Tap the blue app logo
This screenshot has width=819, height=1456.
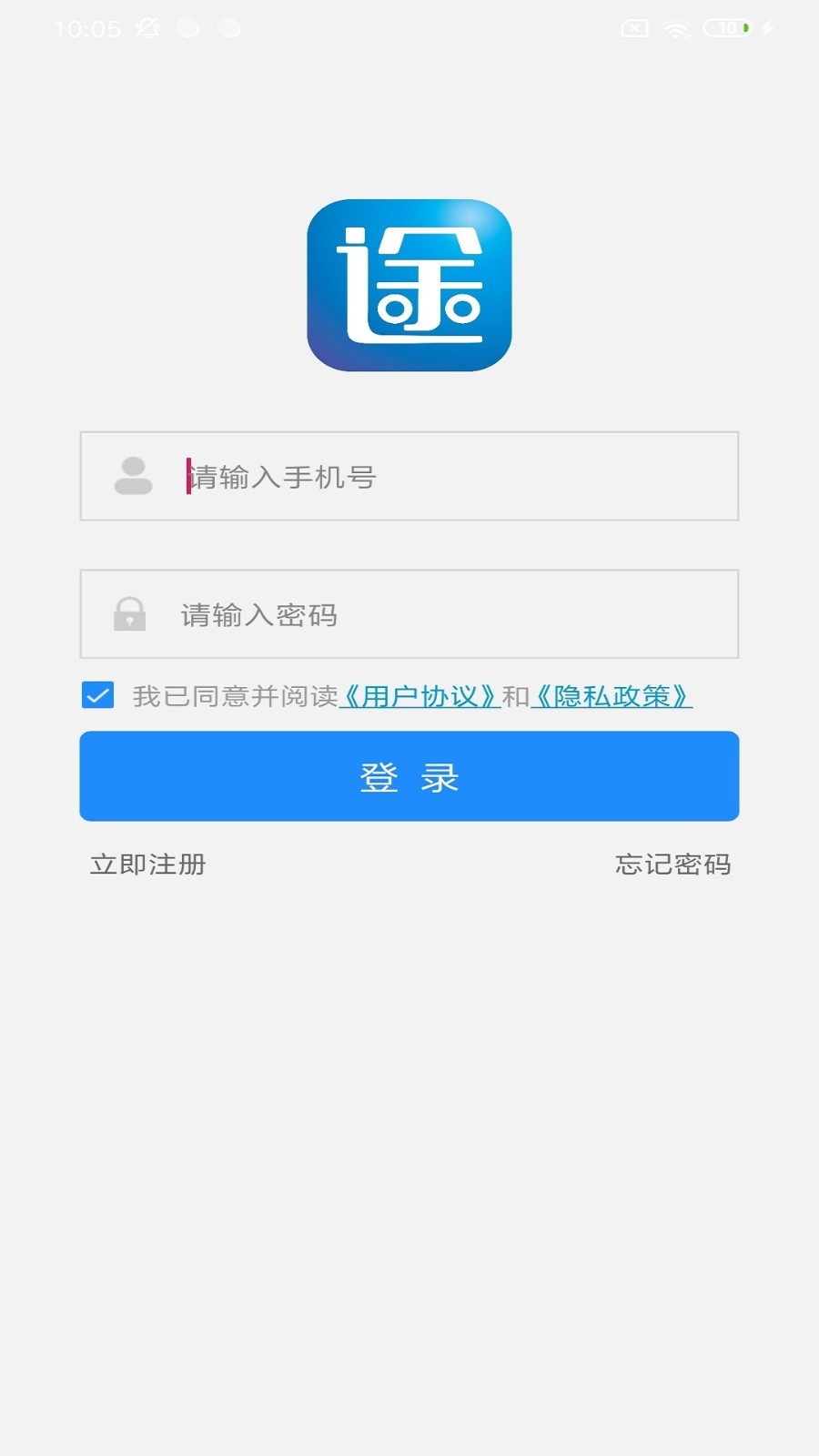coord(409,285)
